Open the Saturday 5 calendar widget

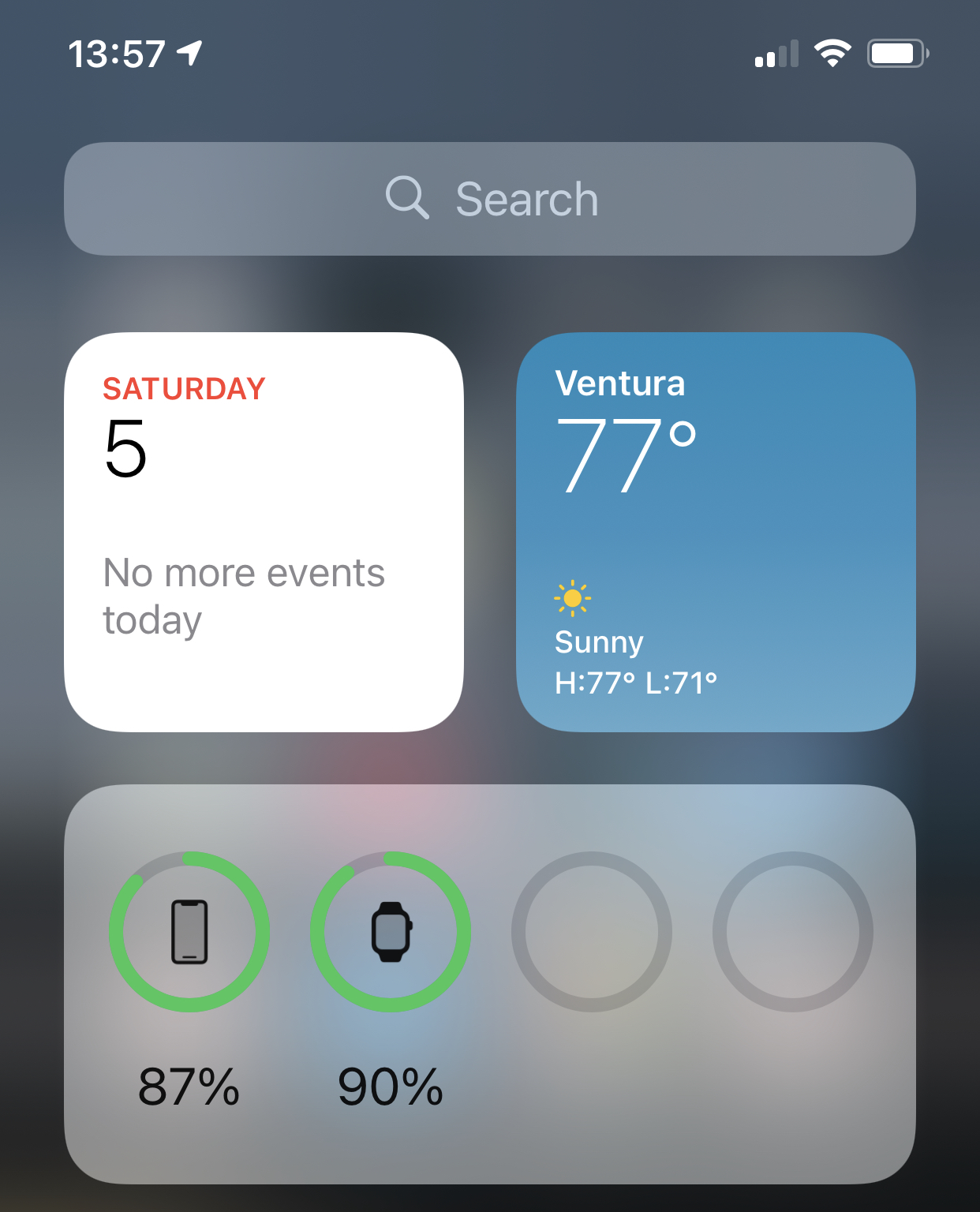click(264, 532)
